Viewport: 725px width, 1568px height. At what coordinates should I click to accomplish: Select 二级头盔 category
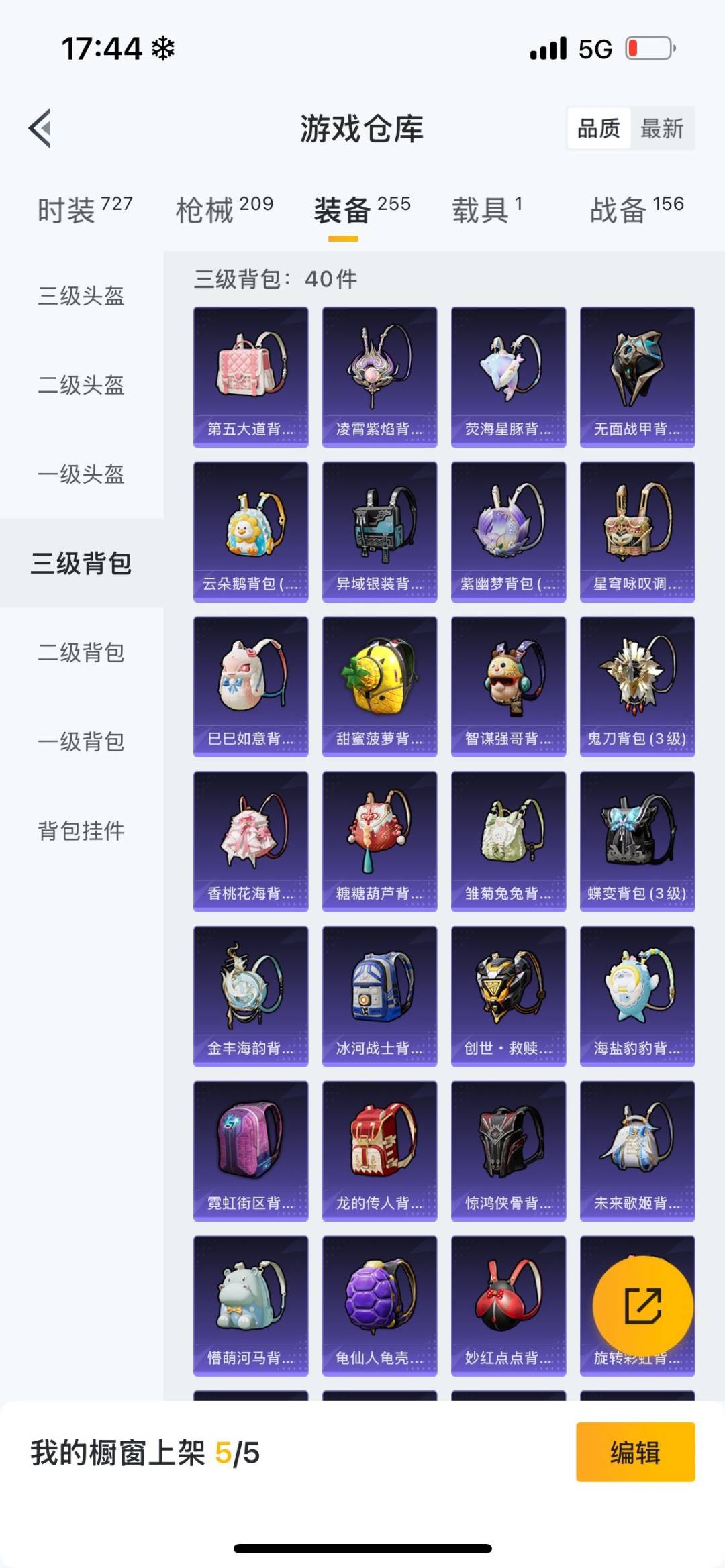tap(81, 385)
